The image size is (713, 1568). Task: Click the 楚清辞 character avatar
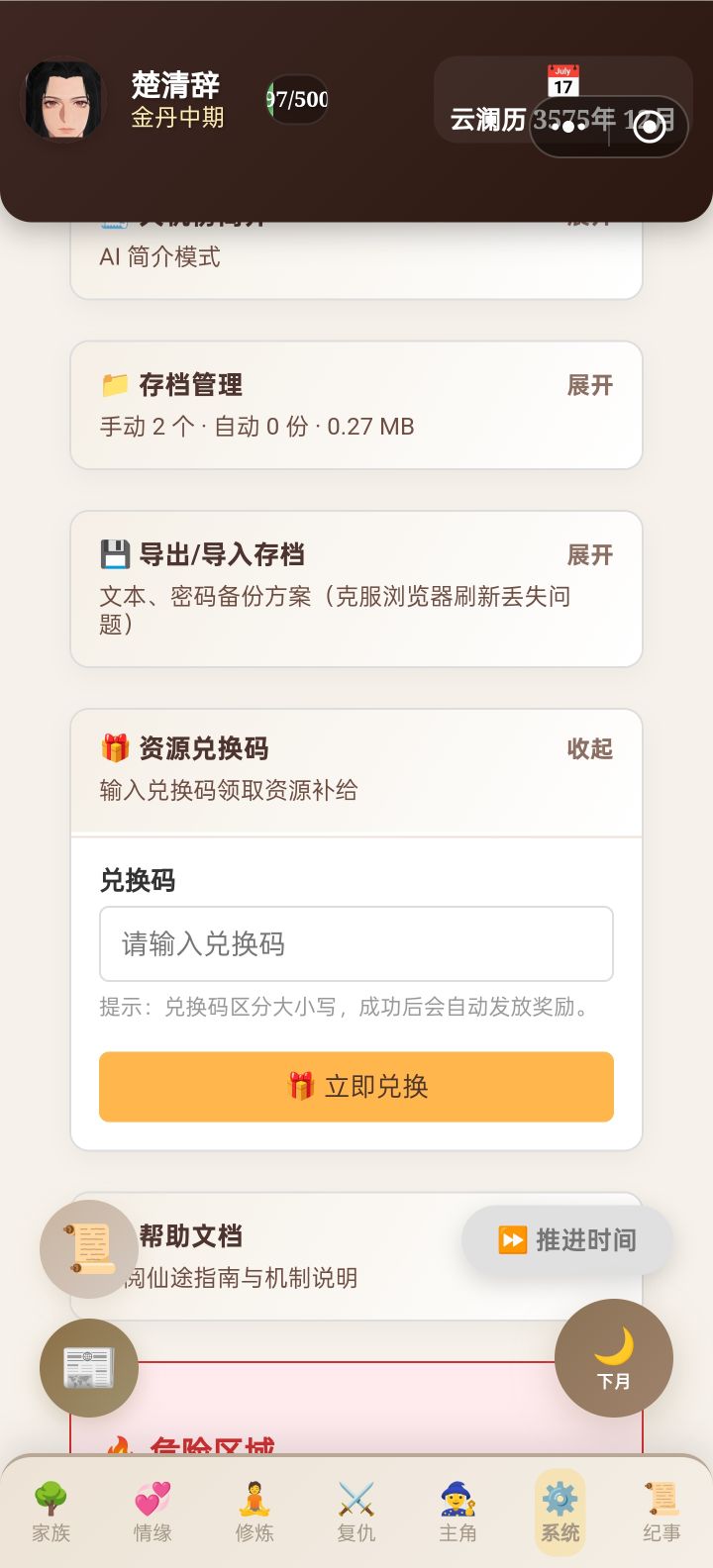[x=65, y=99]
